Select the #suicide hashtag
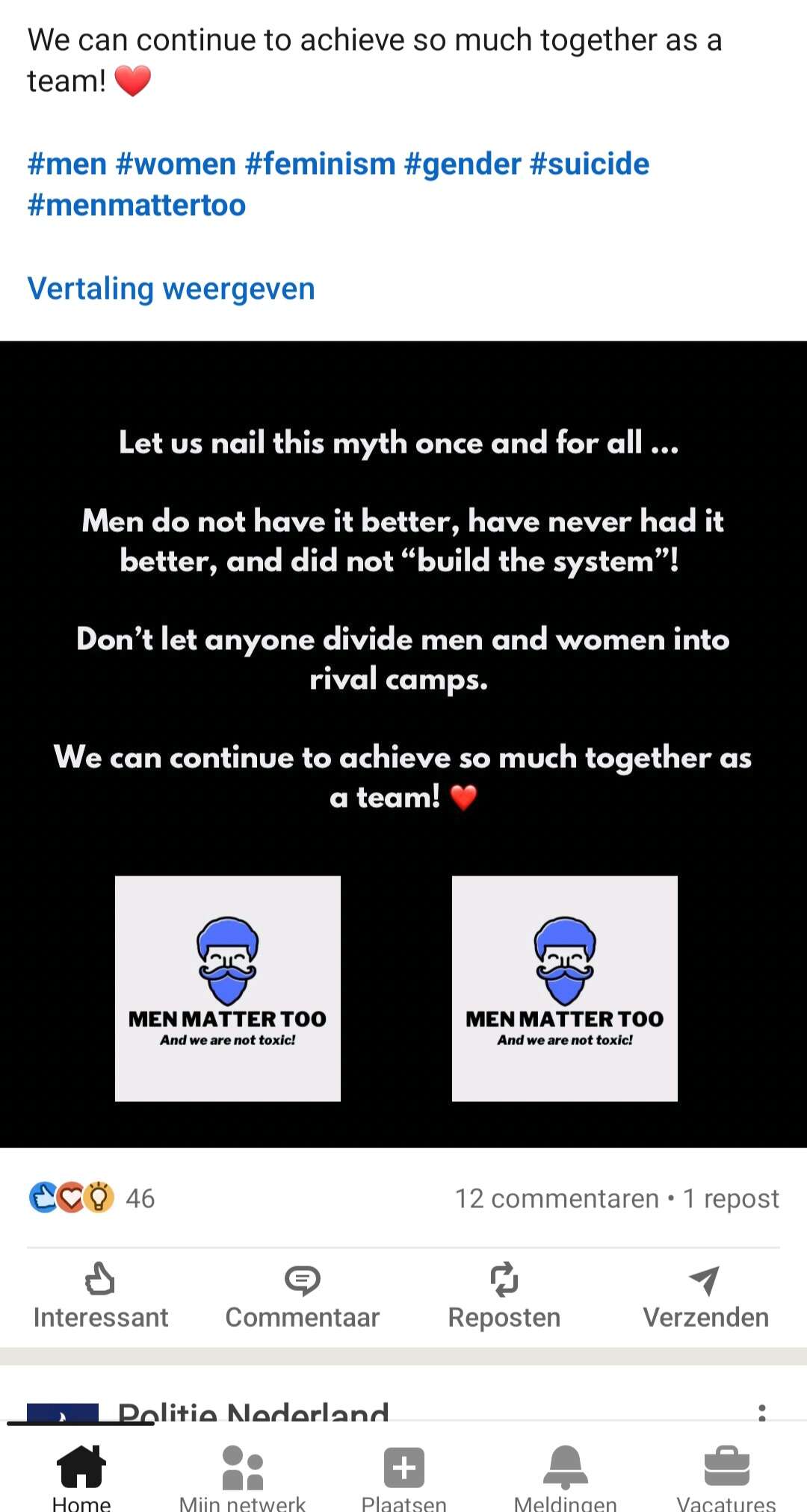Image resolution: width=807 pixels, height=1512 pixels. pyautogui.click(x=590, y=164)
